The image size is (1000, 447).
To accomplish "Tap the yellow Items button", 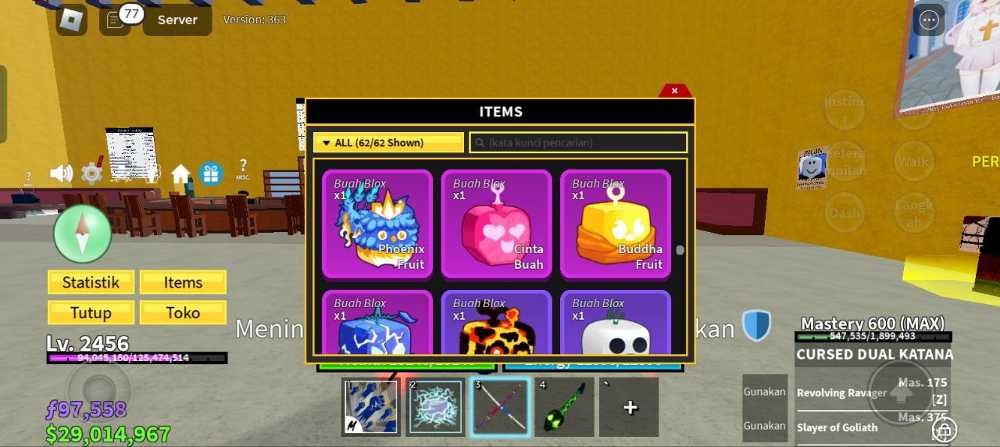I will [x=183, y=283].
